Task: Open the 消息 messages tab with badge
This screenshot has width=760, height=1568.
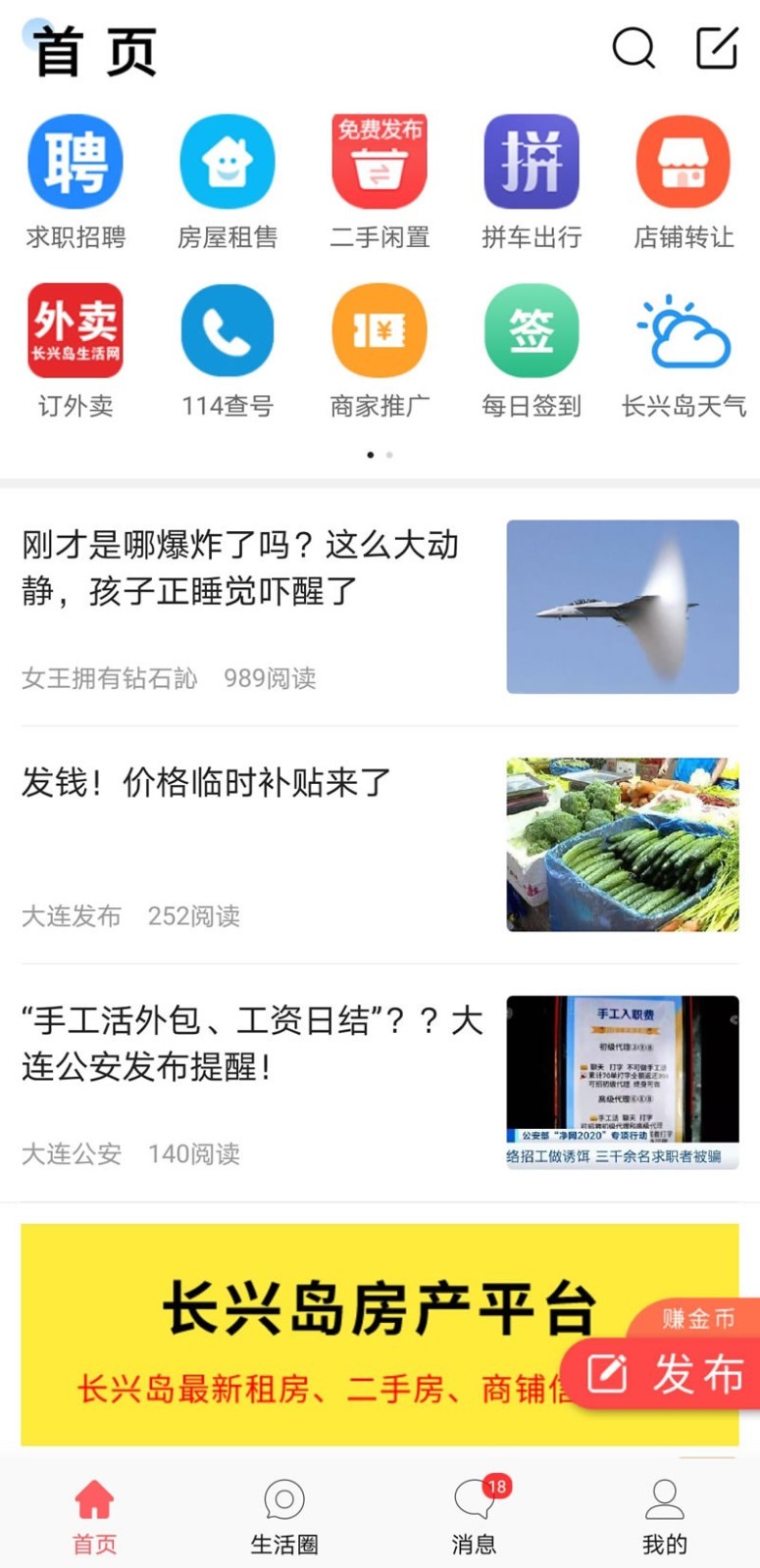Action: (474, 1514)
